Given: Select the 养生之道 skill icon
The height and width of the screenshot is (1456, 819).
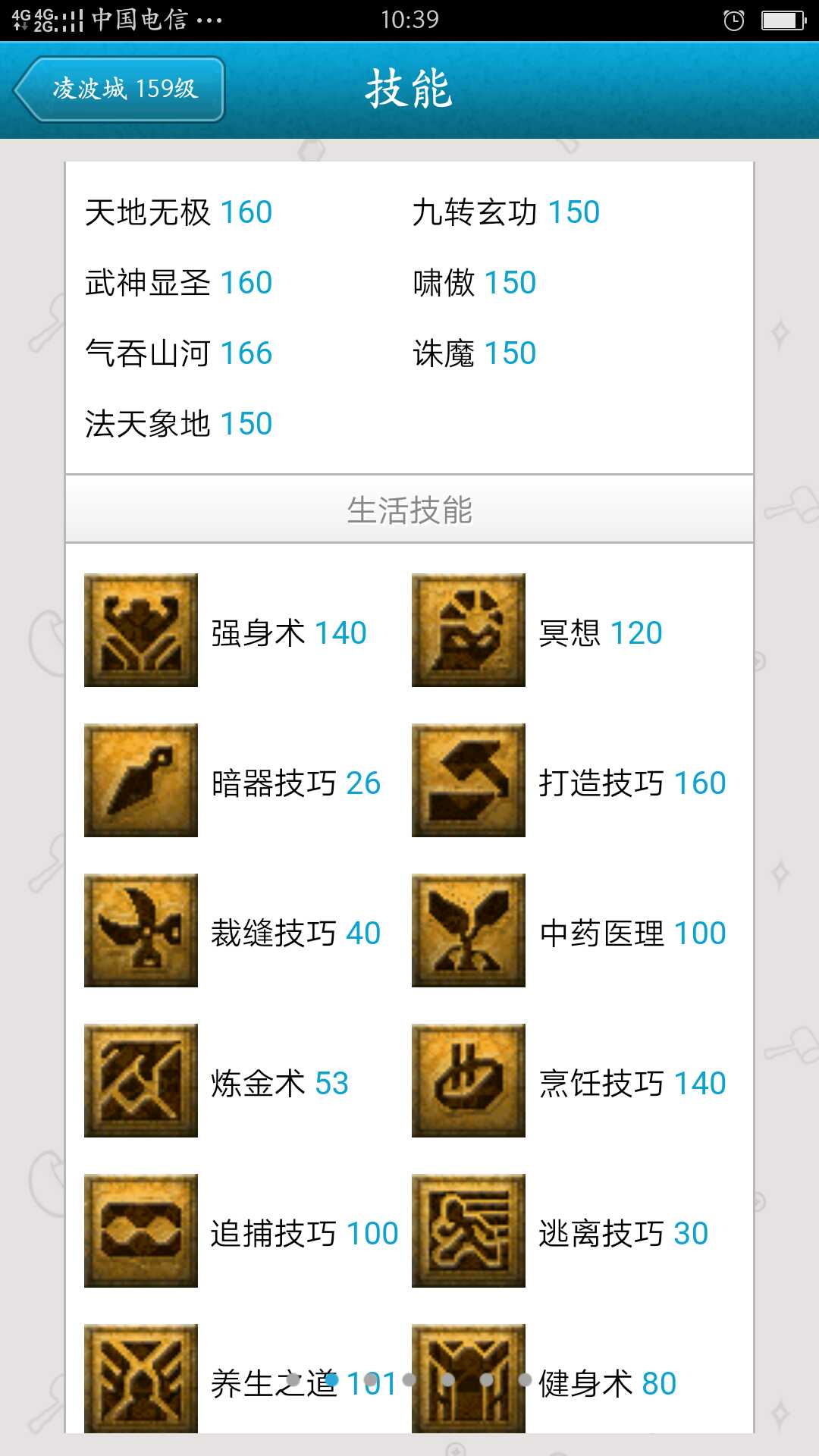Looking at the screenshot, I should click(x=141, y=1377).
